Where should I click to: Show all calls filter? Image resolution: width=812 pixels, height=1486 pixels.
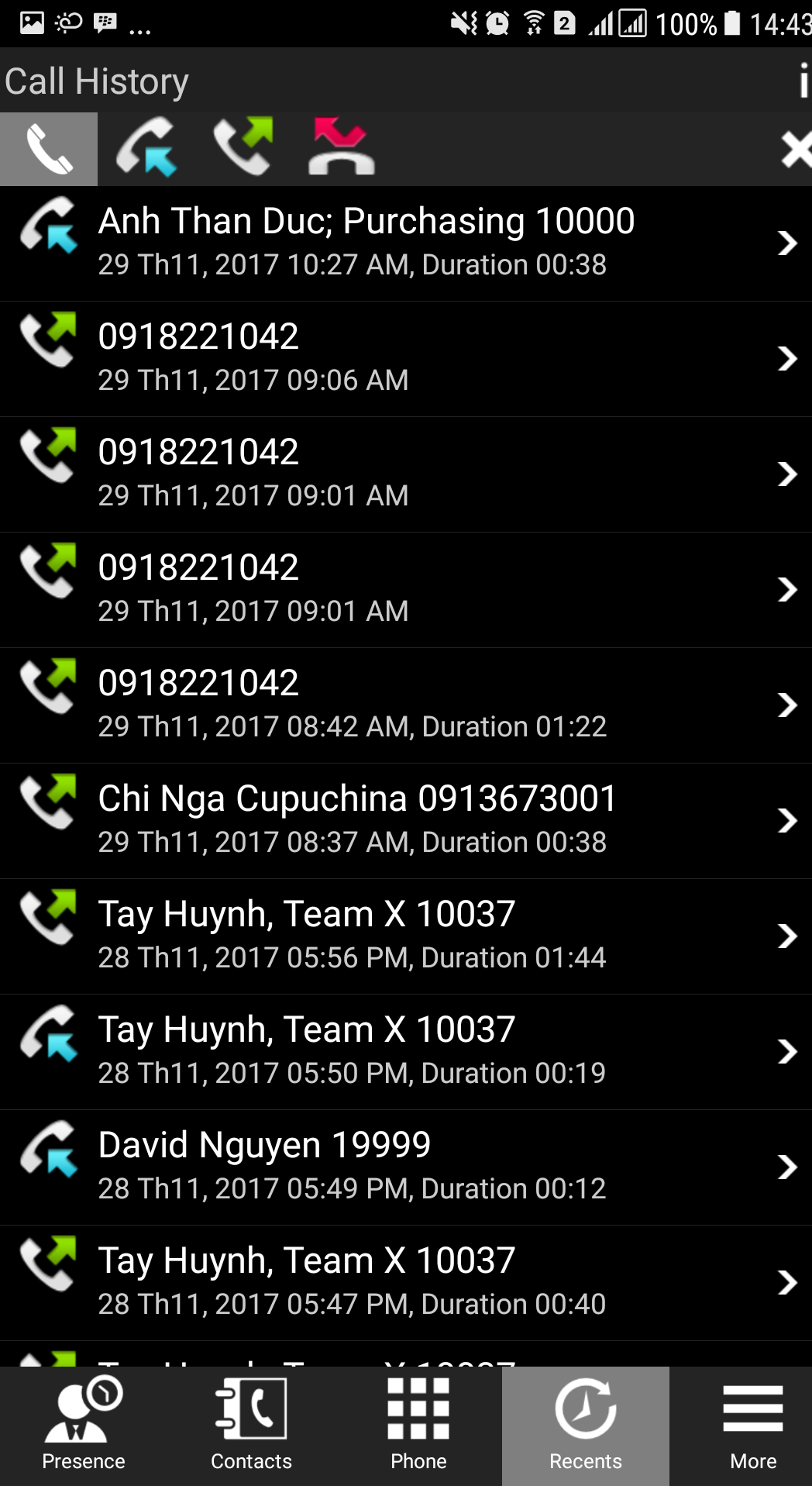point(49,149)
